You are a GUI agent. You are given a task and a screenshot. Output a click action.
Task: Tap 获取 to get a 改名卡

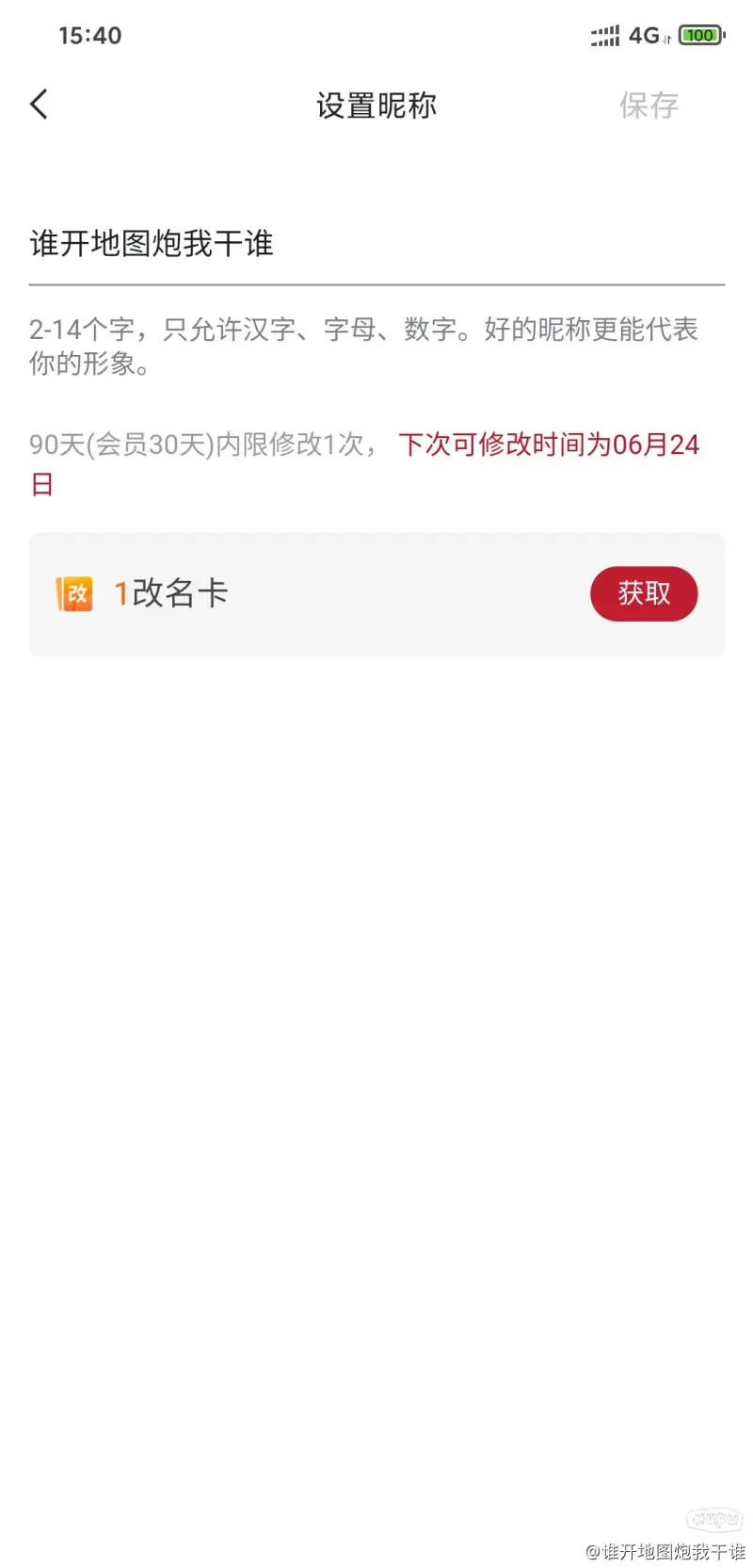(644, 593)
